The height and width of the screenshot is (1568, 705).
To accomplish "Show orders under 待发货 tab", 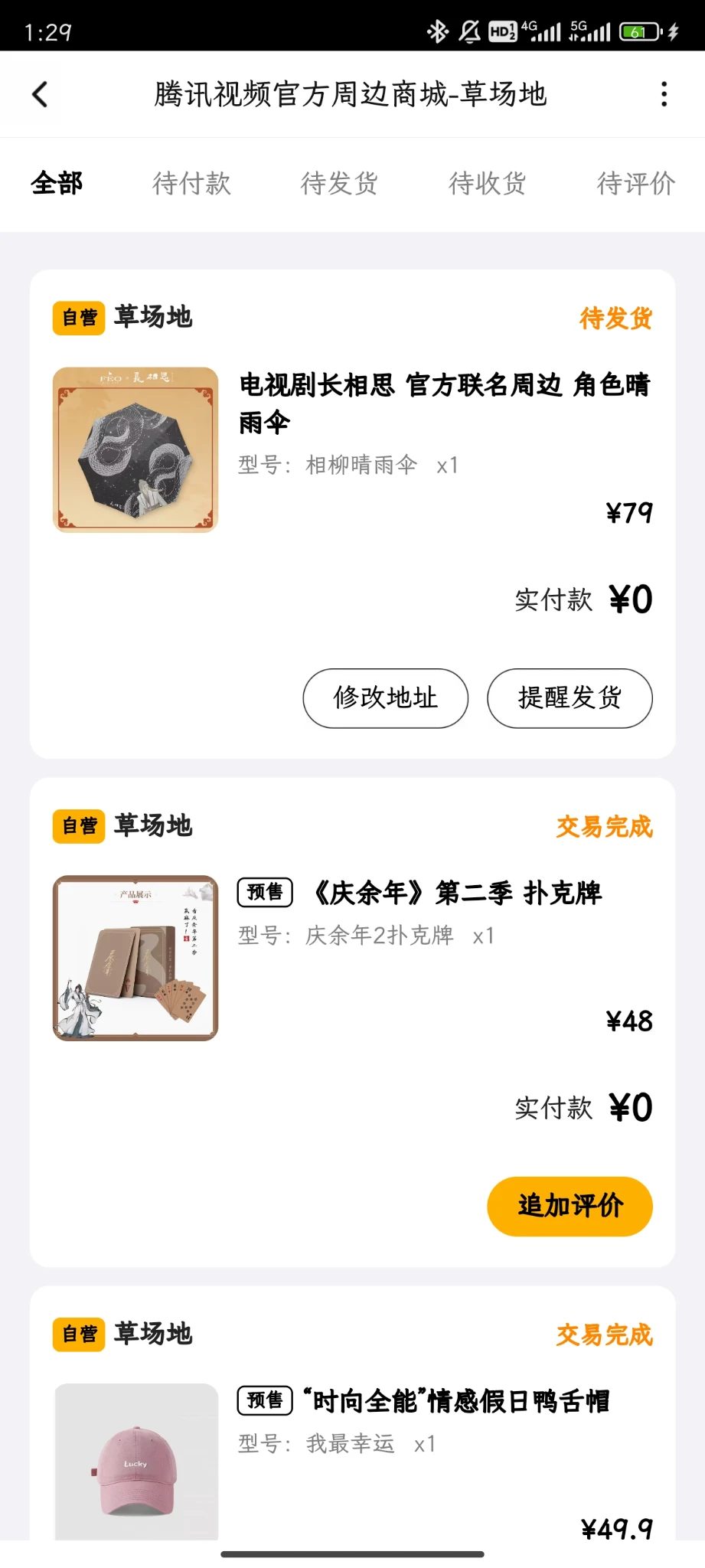I will click(339, 184).
